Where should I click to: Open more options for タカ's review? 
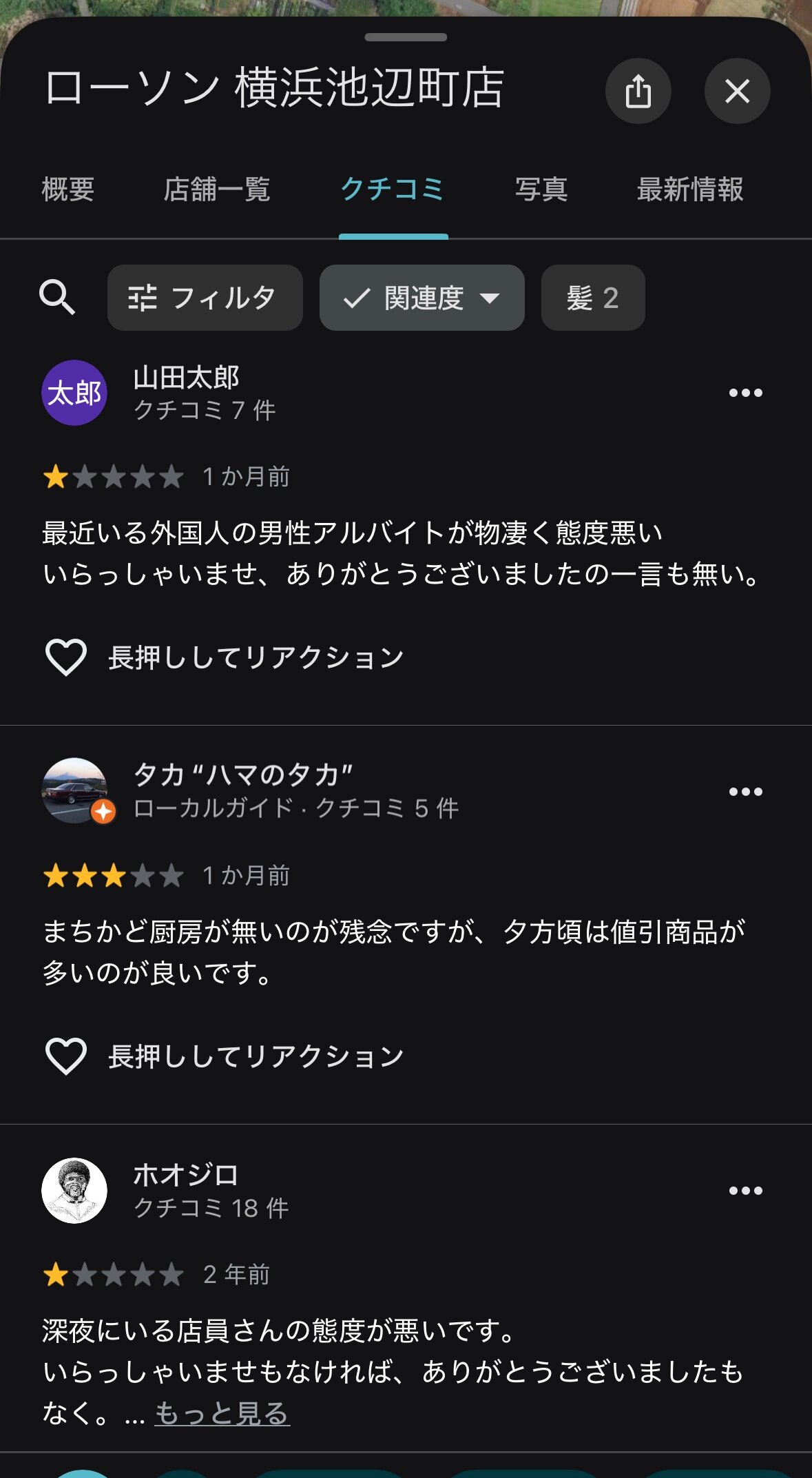coord(745,792)
